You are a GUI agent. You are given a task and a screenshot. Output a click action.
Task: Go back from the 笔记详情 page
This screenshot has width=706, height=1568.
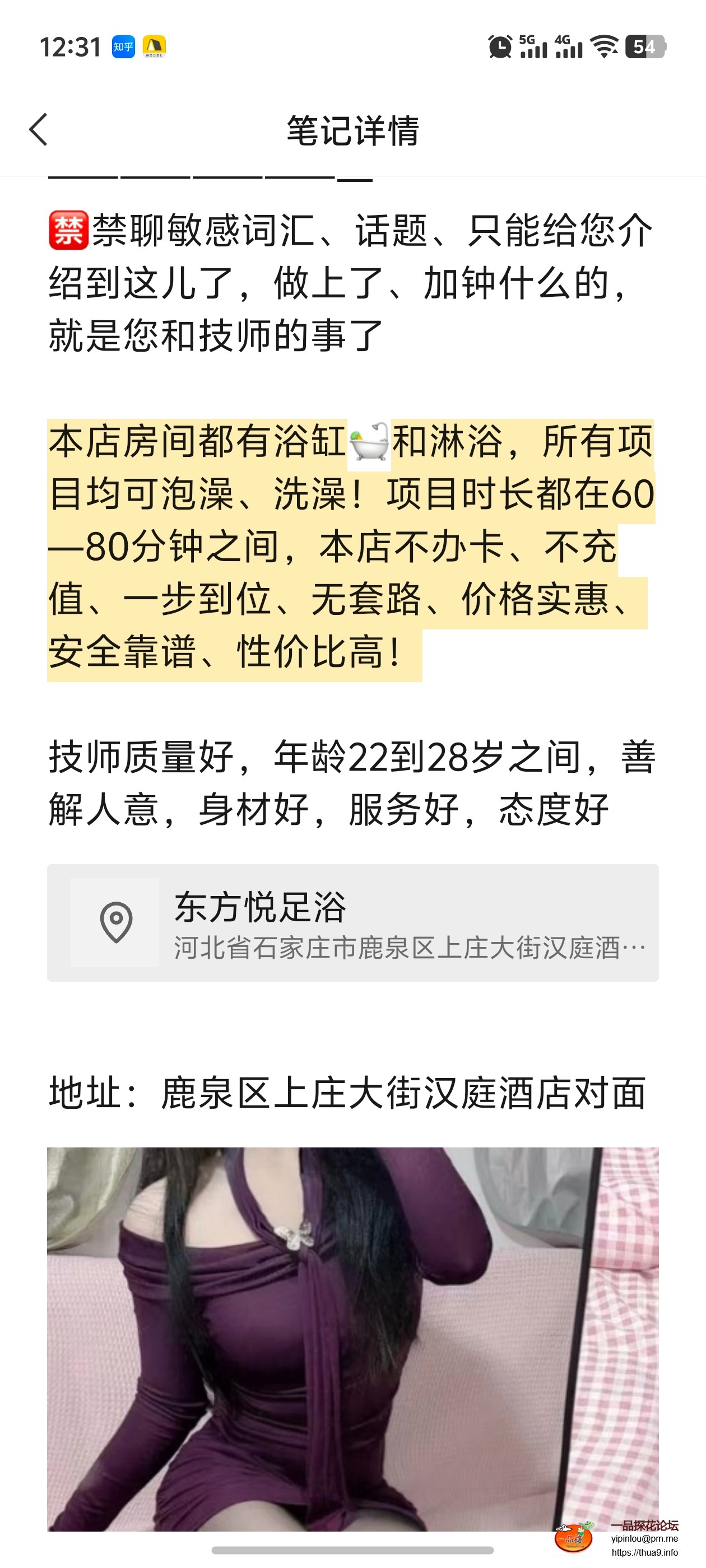click(x=38, y=130)
